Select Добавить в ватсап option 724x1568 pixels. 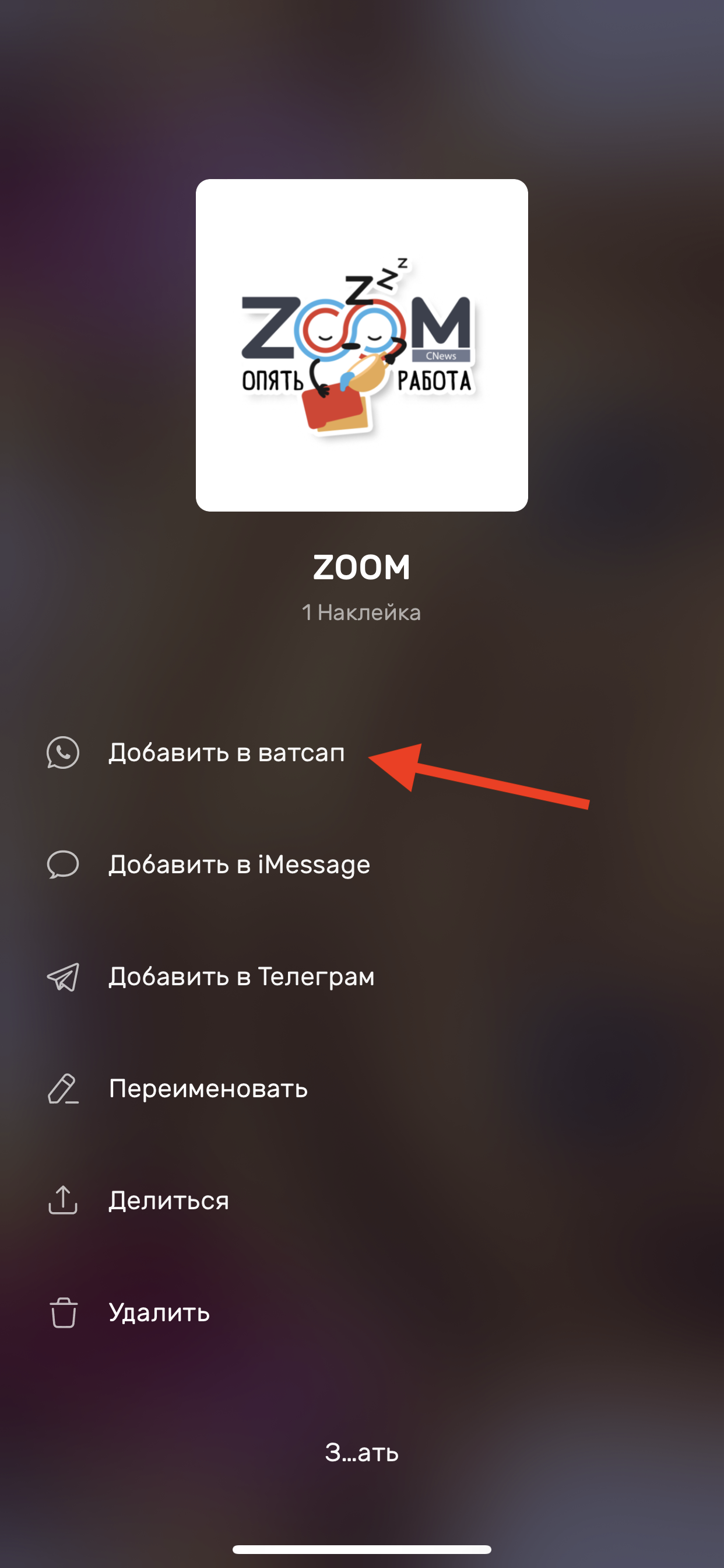(x=226, y=753)
